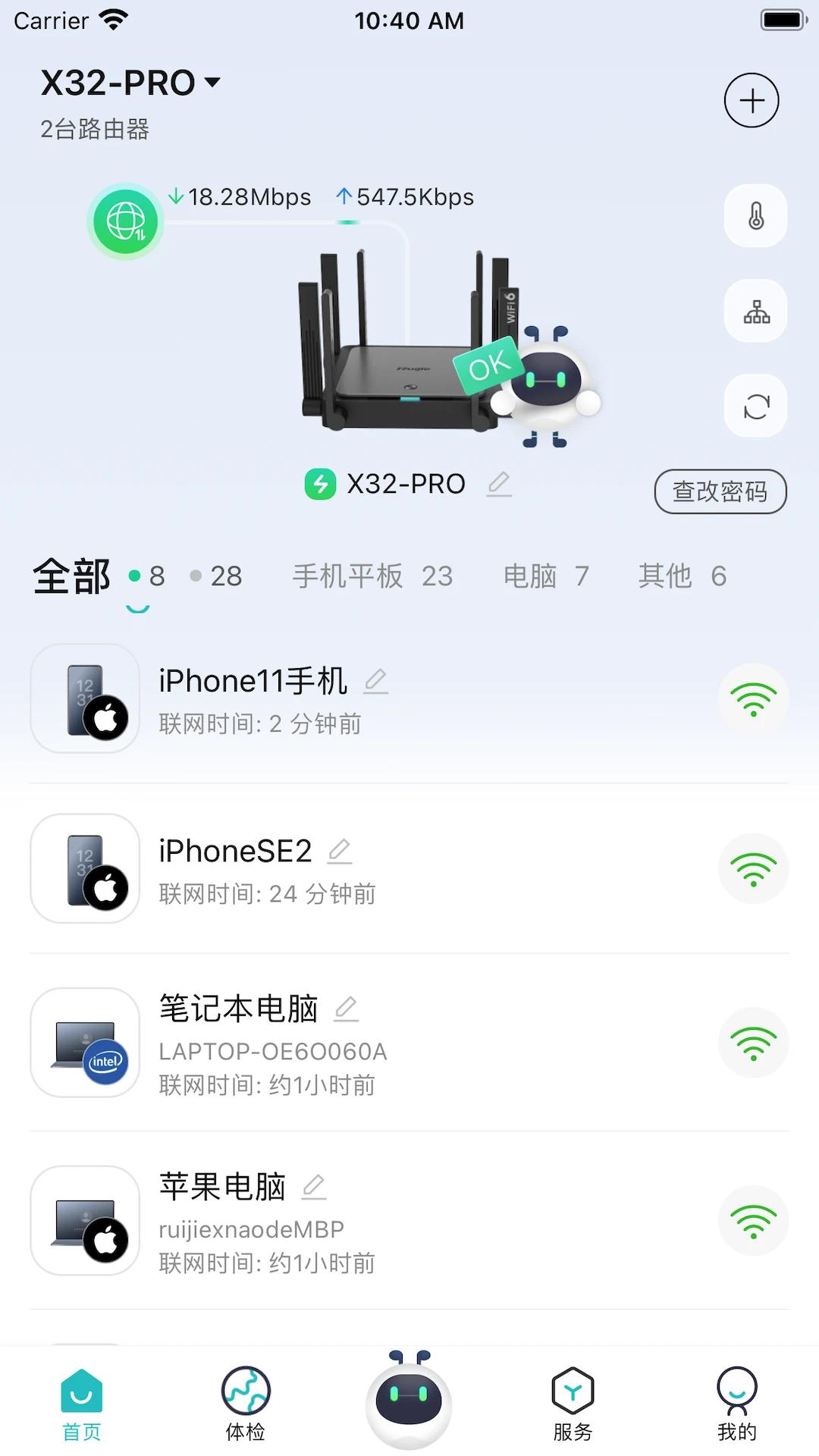Rename 笔记本电脑 using its pencil icon
Image resolution: width=819 pixels, height=1456 pixels.
[x=346, y=1009]
